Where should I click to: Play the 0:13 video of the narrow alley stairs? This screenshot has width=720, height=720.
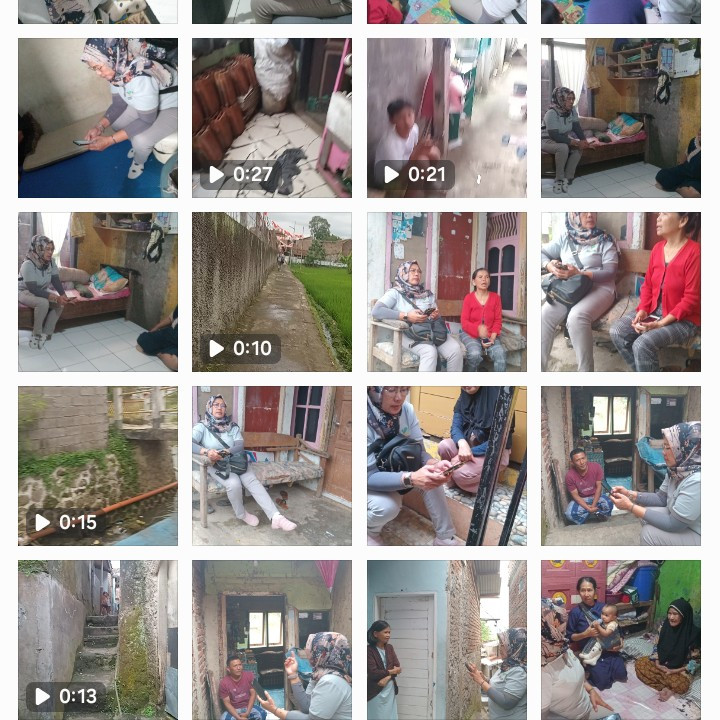98,640
